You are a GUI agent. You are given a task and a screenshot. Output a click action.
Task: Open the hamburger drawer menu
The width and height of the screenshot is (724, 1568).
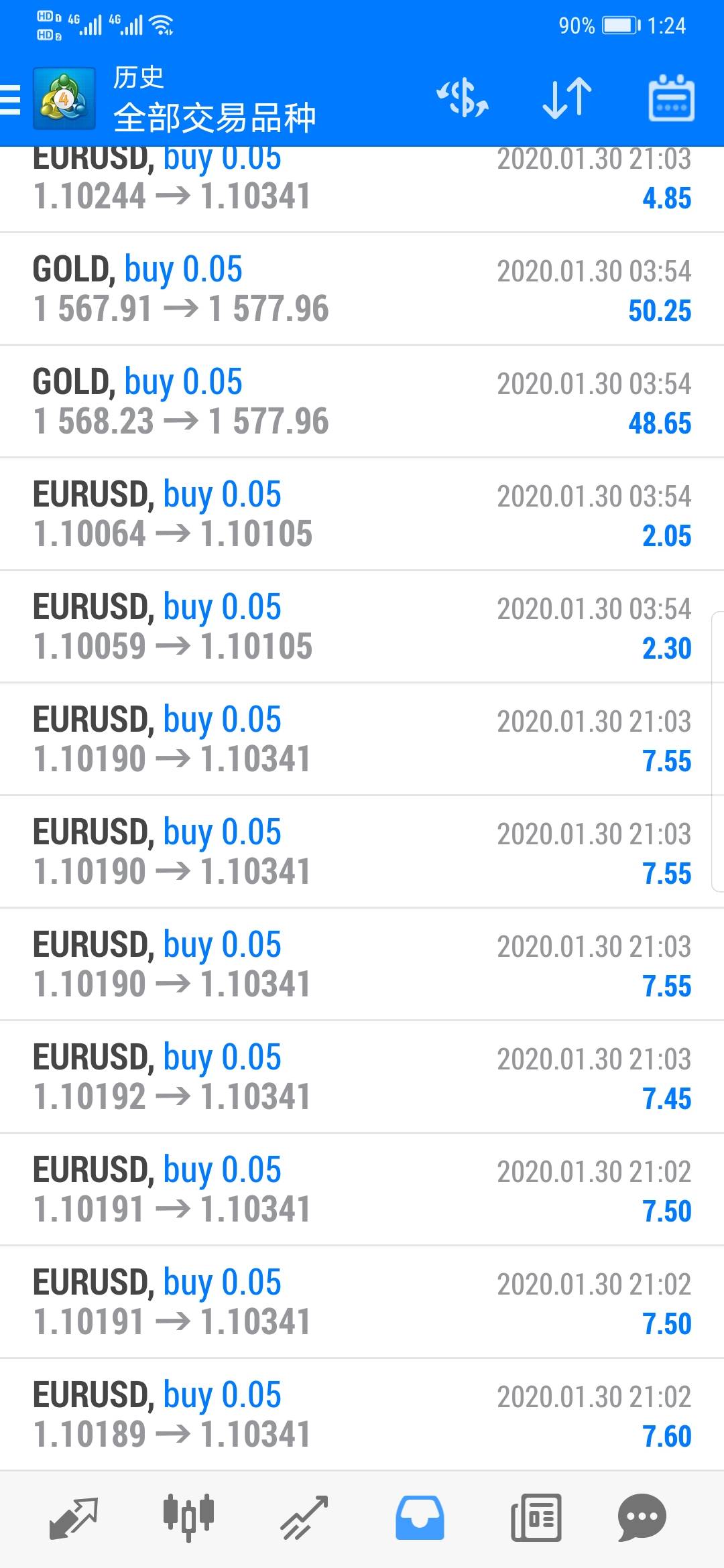11,100
